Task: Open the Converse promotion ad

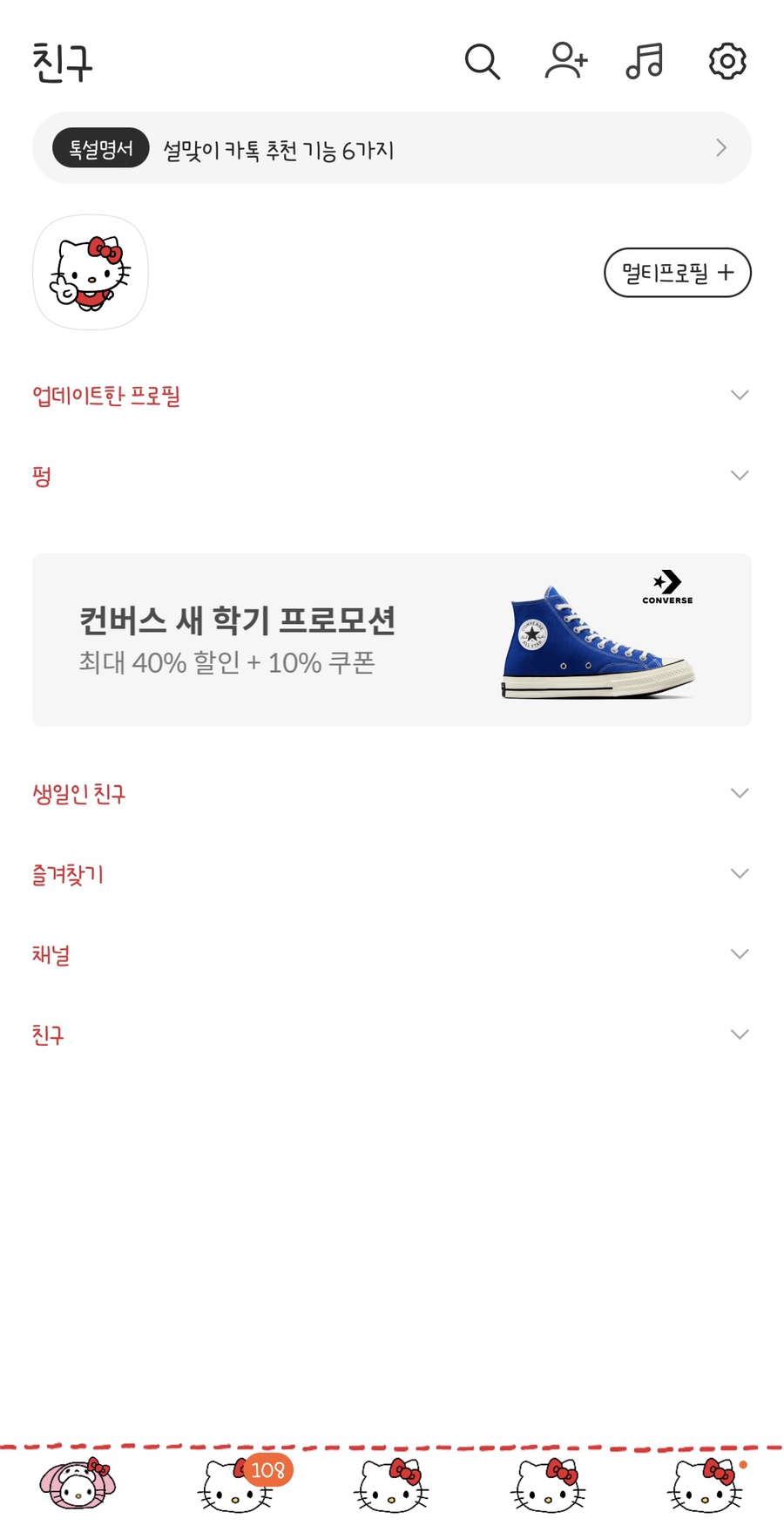Action: [391, 640]
